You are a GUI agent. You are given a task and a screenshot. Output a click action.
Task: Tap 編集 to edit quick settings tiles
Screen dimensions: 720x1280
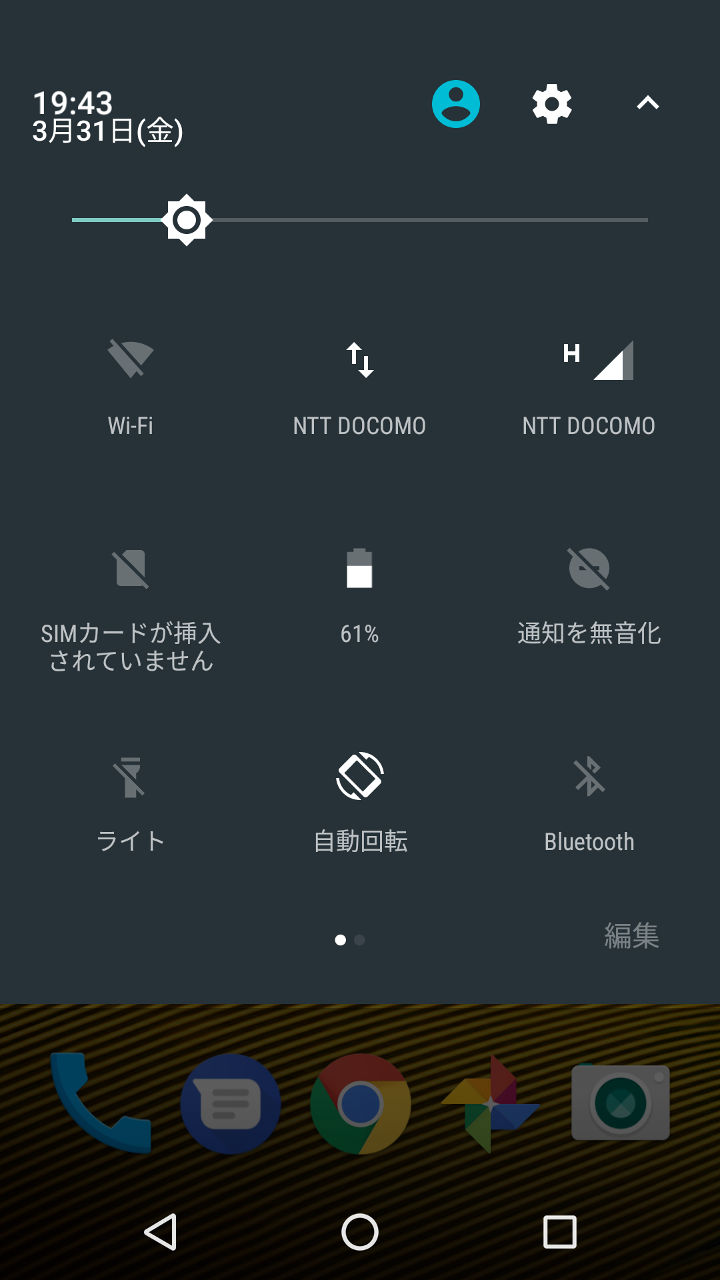point(632,936)
